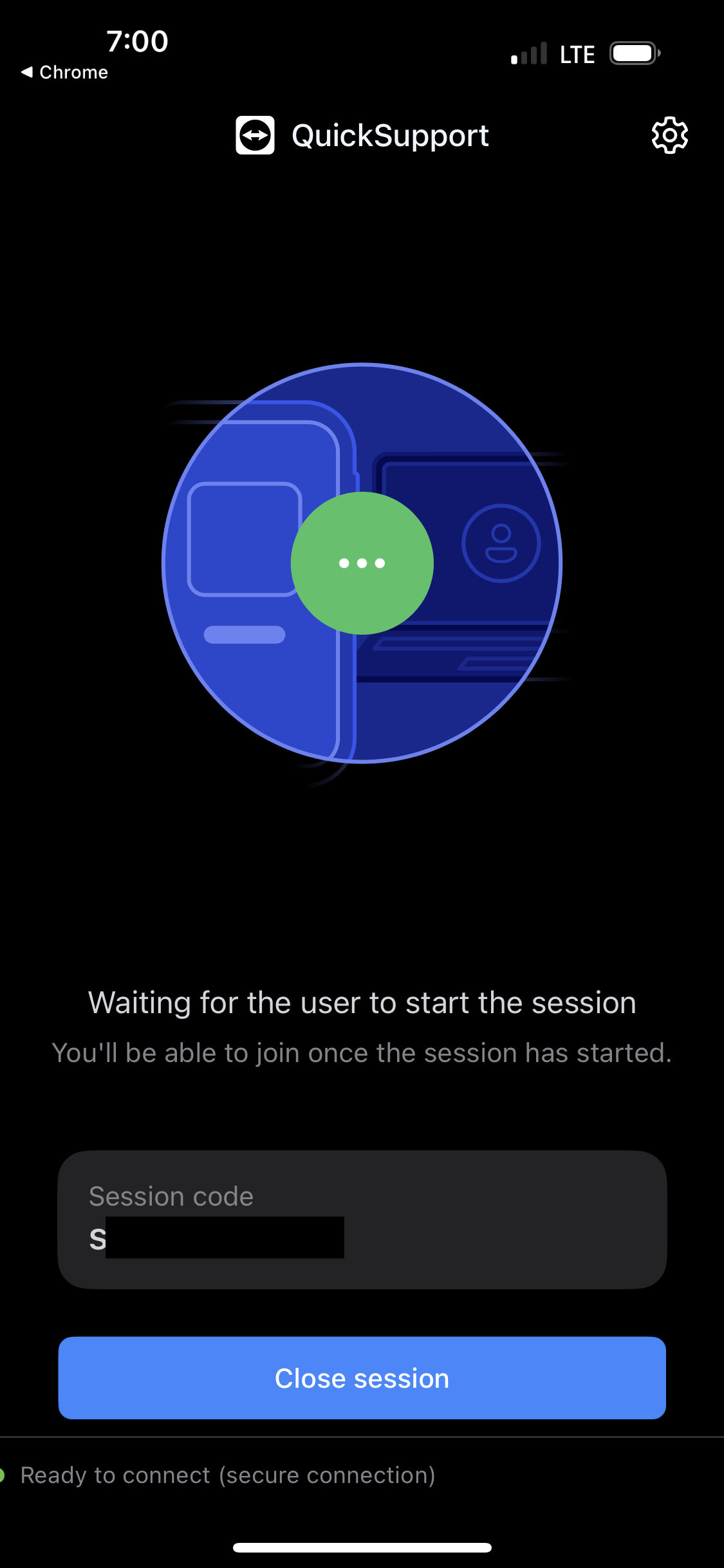Tap the green ready-to-connect dot
Screen dimensions: 724x1568
point(5,1474)
